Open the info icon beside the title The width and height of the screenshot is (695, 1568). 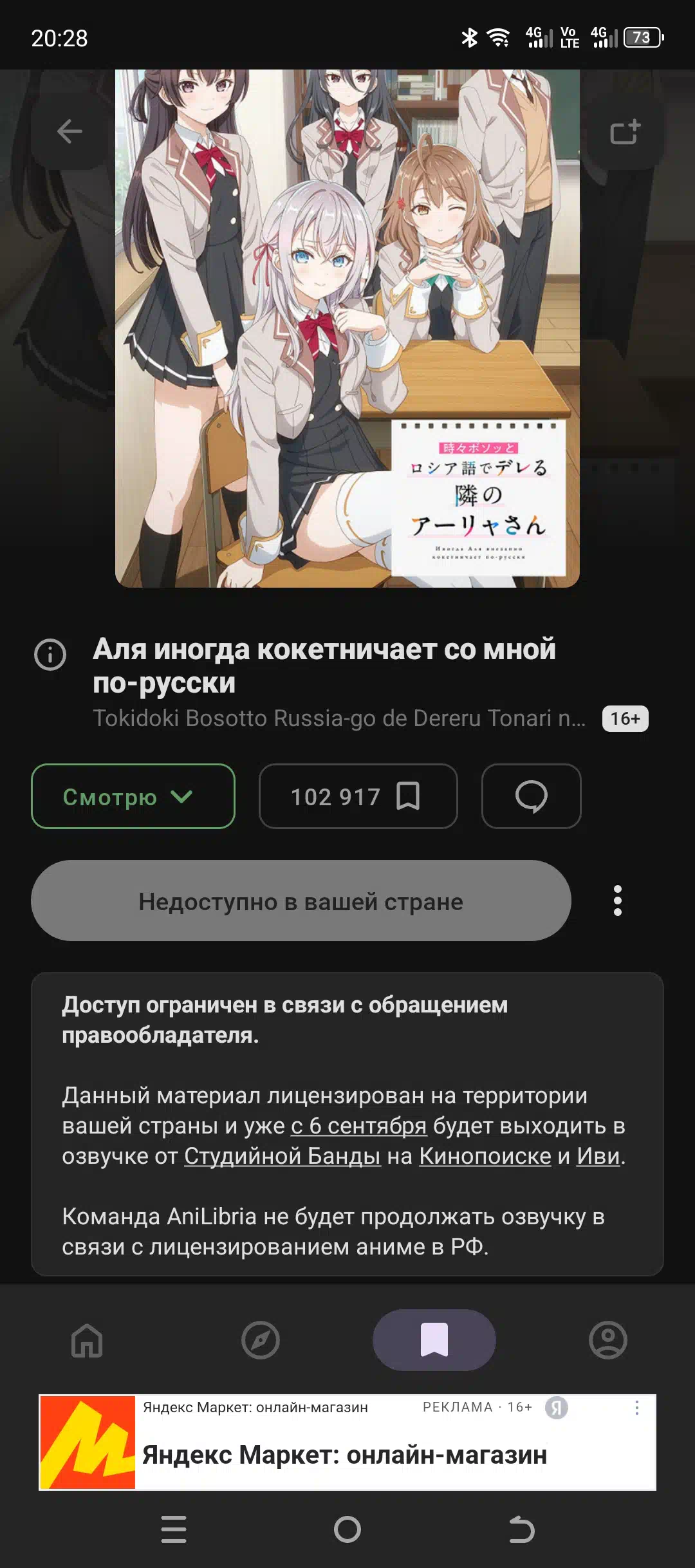50,655
